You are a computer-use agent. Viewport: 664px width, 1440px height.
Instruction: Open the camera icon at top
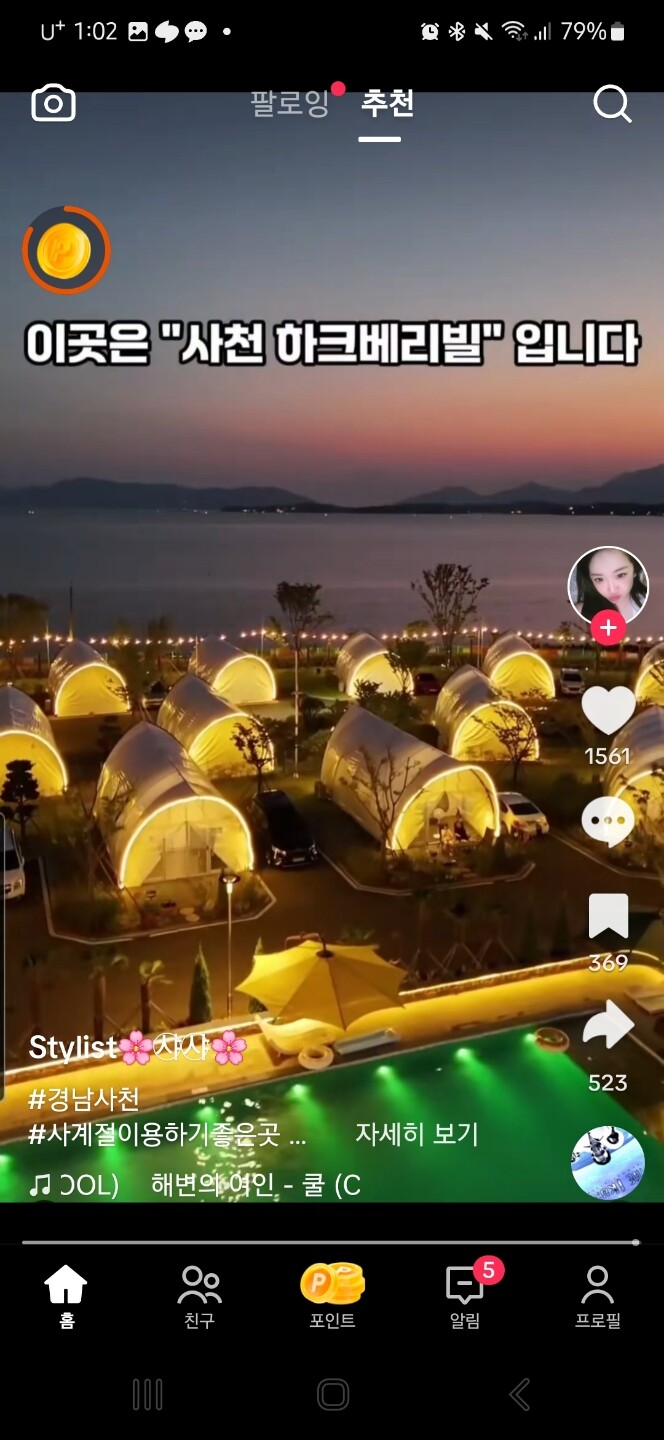coord(53,104)
